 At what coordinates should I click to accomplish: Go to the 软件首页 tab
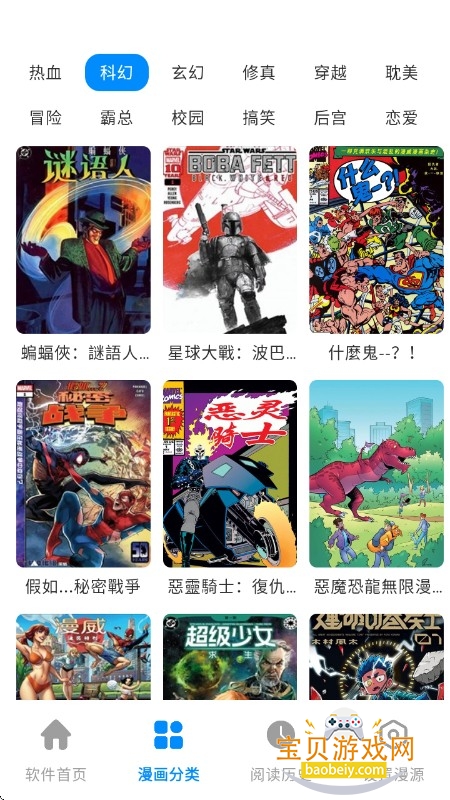[x=56, y=750]
